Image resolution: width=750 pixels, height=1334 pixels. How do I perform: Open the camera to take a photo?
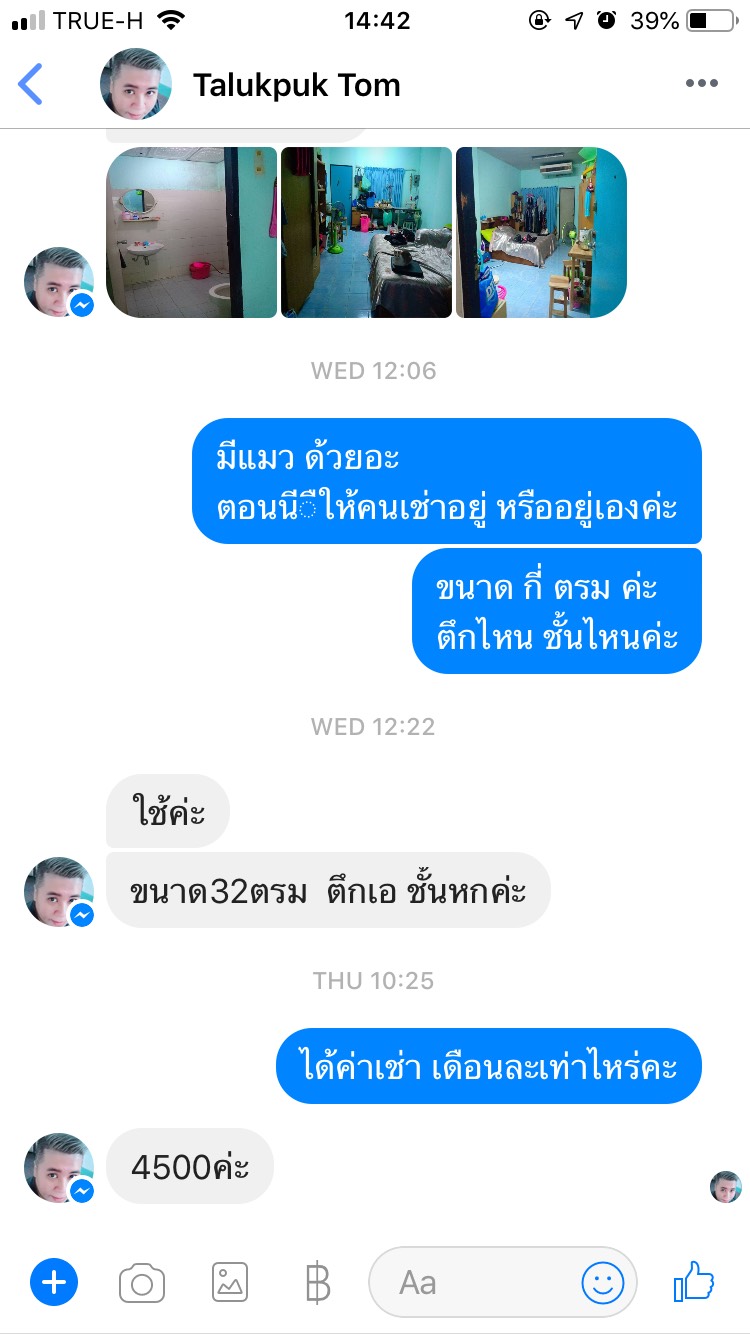[142, 1282]
